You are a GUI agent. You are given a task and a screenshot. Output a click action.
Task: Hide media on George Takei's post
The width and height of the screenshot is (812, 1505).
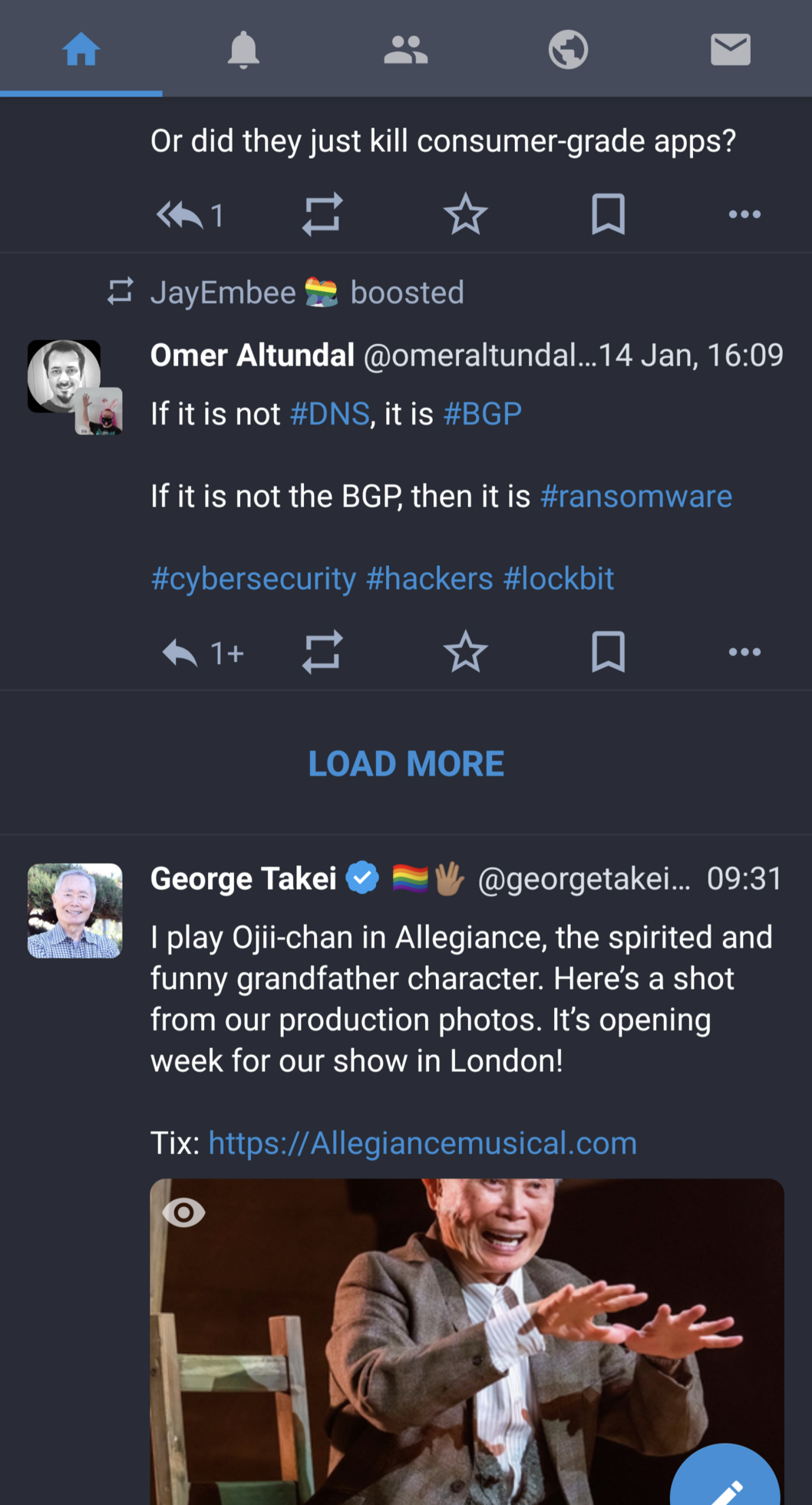tap(184, 1212)
